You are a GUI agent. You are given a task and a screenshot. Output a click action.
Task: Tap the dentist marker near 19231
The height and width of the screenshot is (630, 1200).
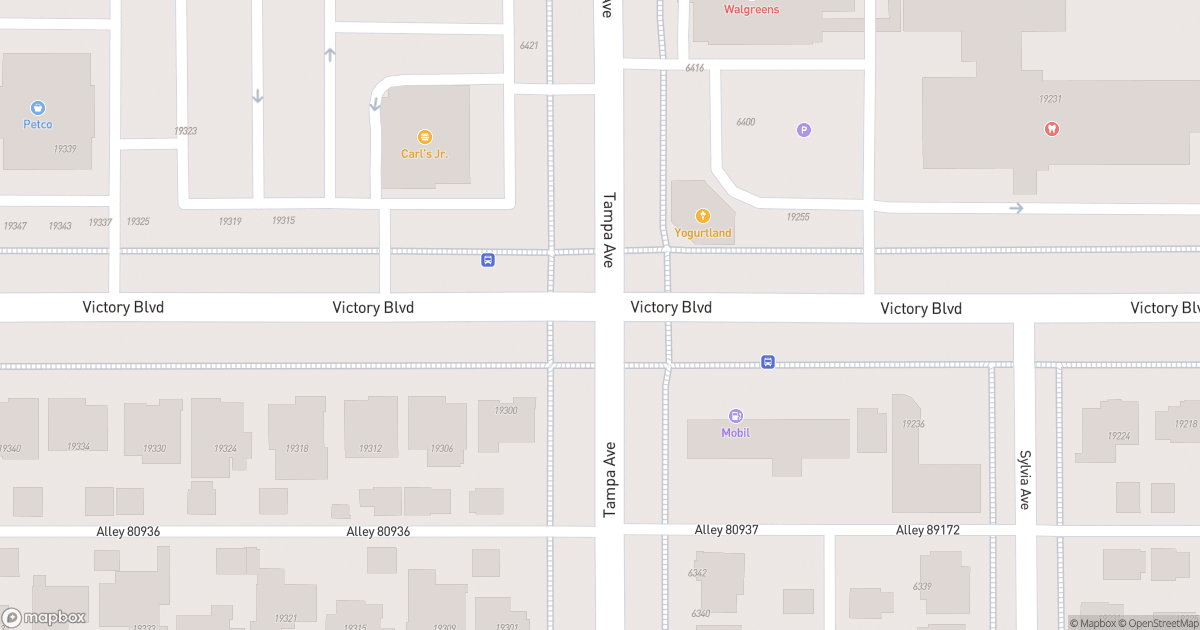tap(1051, 129)
